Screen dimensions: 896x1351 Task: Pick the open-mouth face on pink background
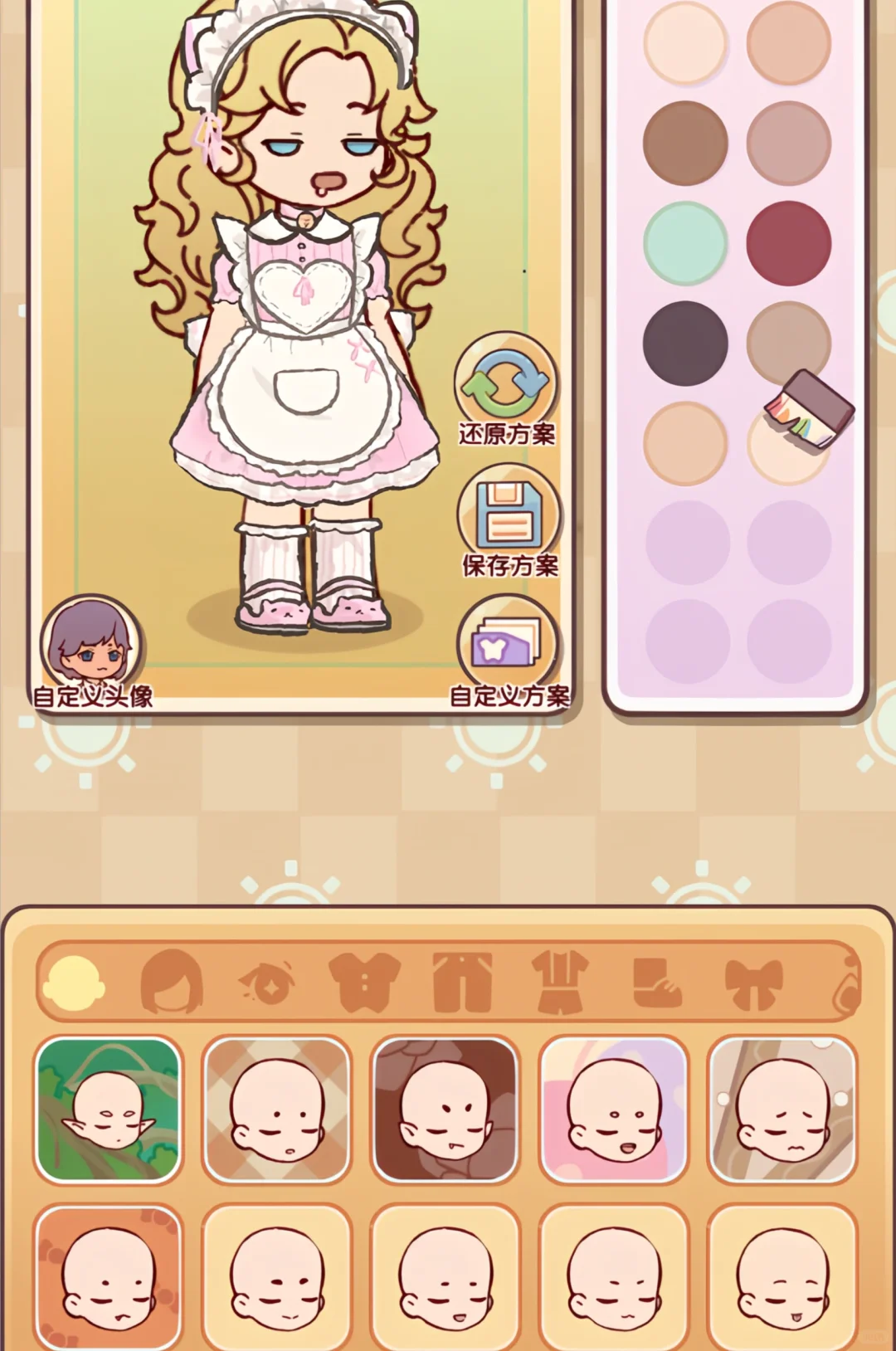[613, 1109]
